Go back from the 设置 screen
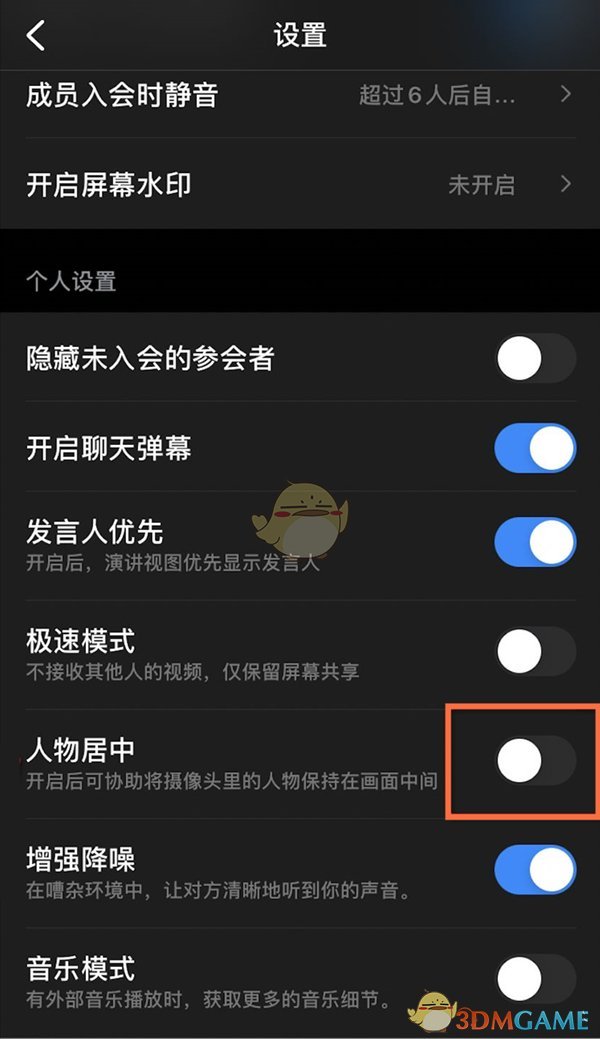The width and height of the screenshot is (600, 1039). click(36, 36)
